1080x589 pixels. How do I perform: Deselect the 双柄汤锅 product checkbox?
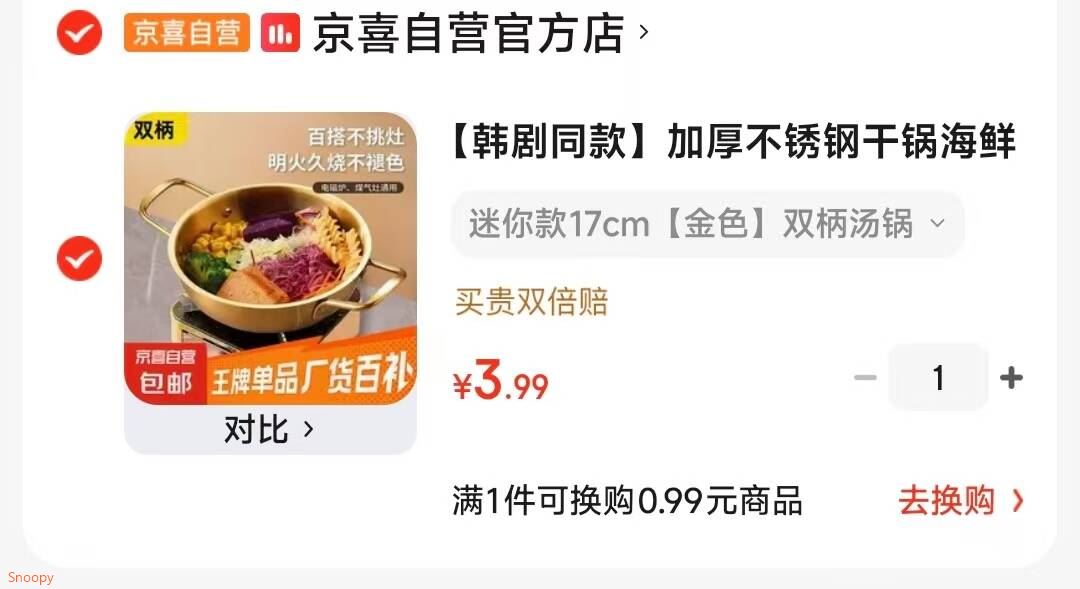coord(79,259)
